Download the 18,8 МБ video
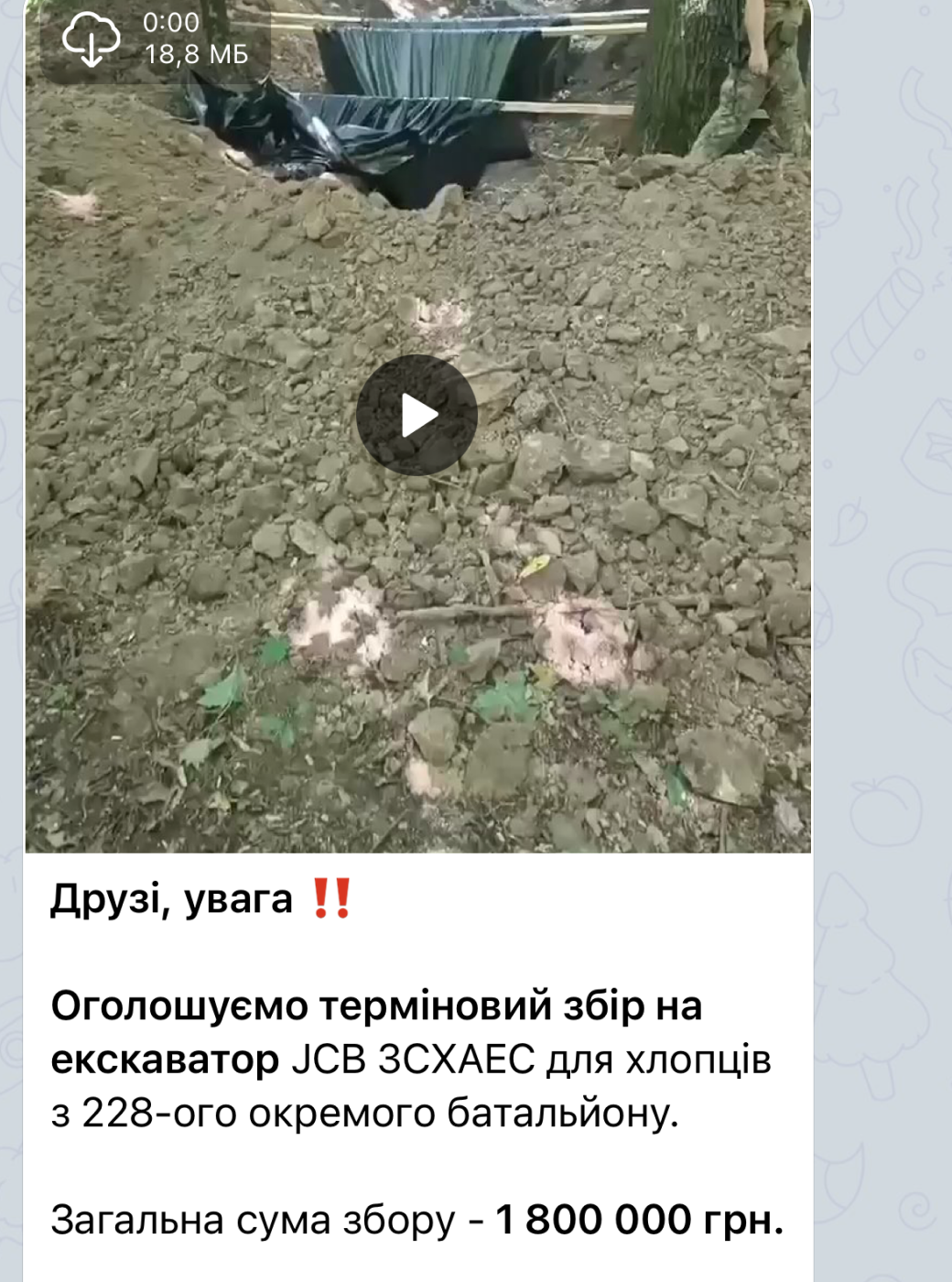The width and height of the screenshot is (952, 1282). (x=91, y=39)
